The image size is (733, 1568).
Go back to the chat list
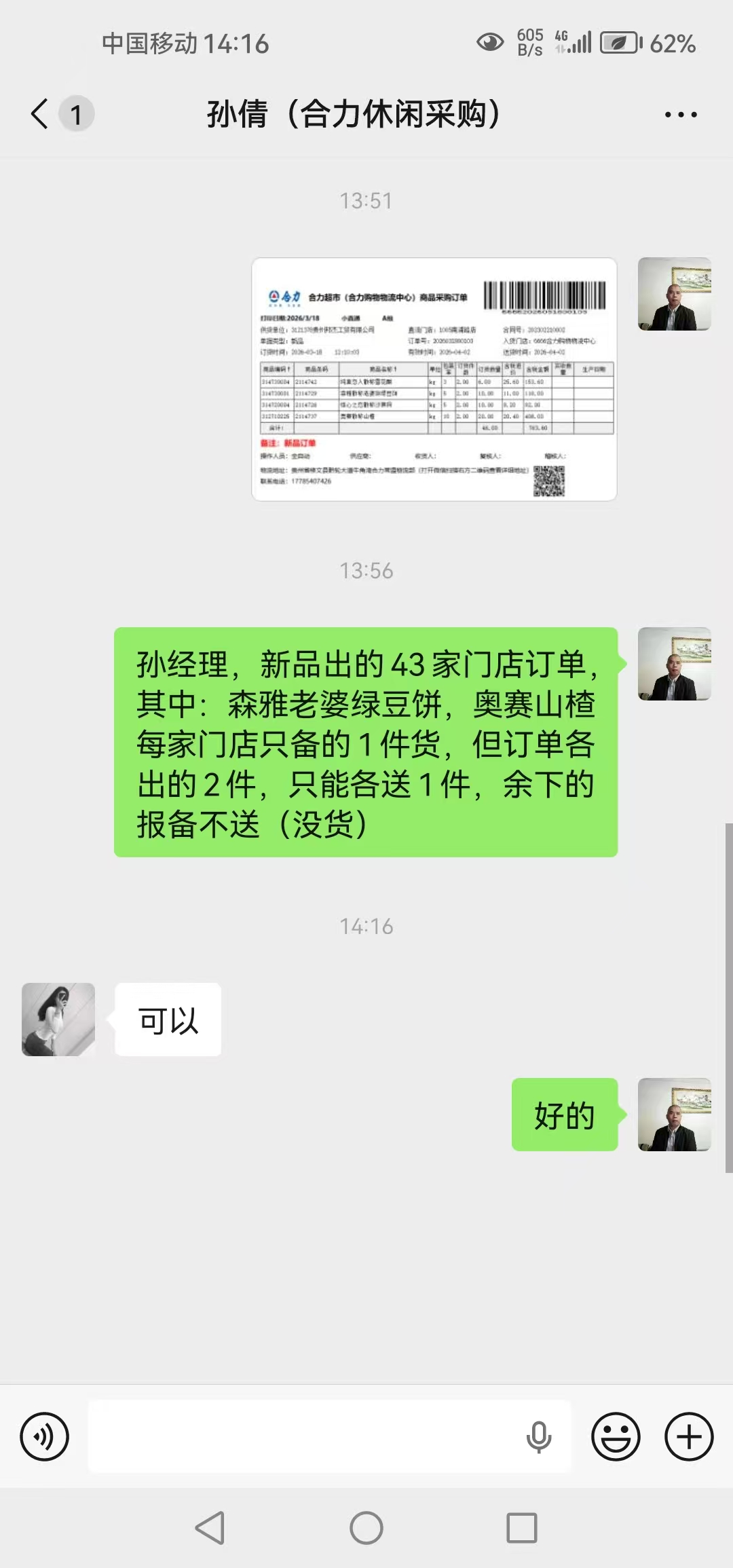[41, 113]
